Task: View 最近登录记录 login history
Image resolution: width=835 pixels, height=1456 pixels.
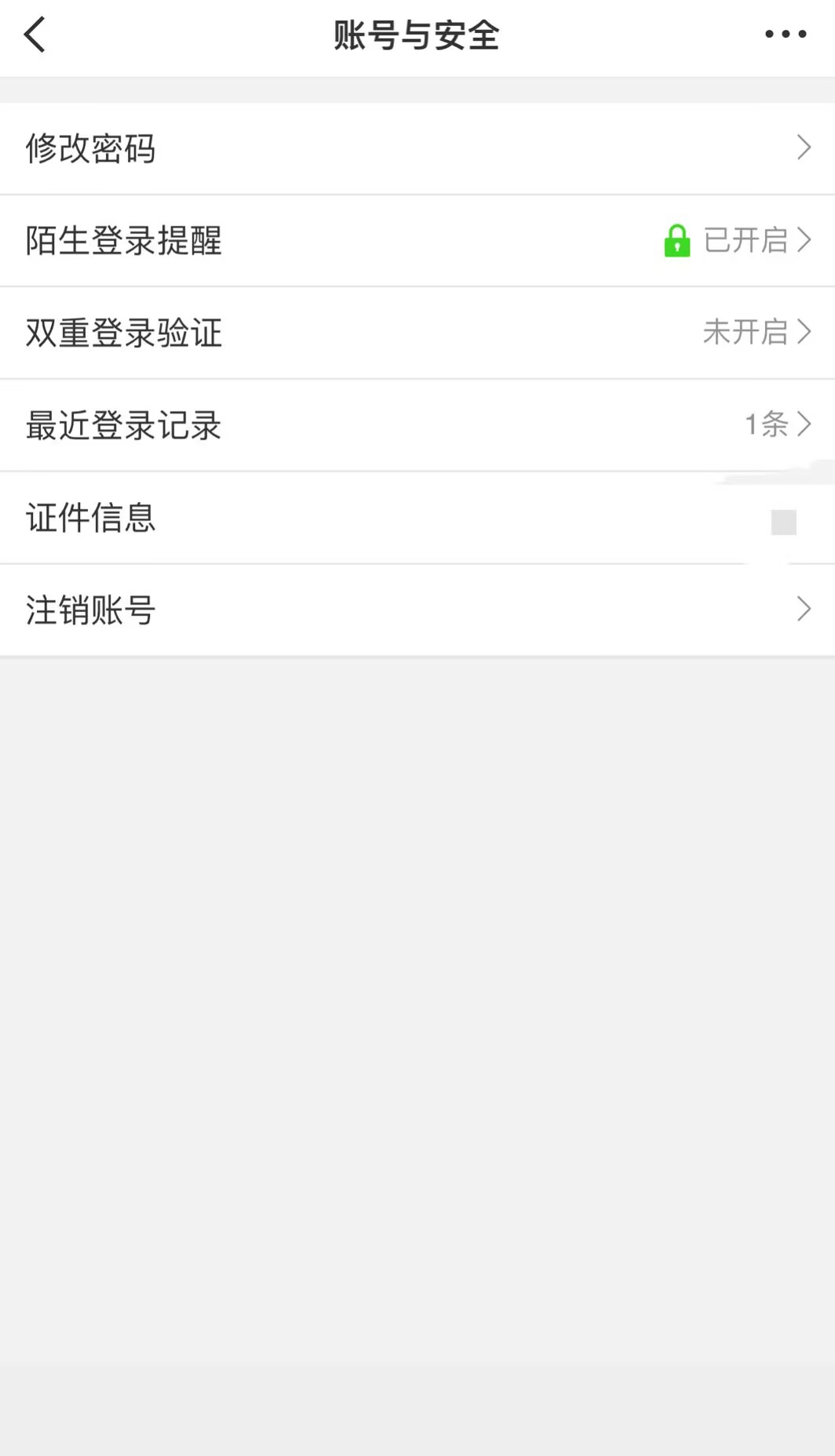Action: pyautogui.click(x=417, y=425)
